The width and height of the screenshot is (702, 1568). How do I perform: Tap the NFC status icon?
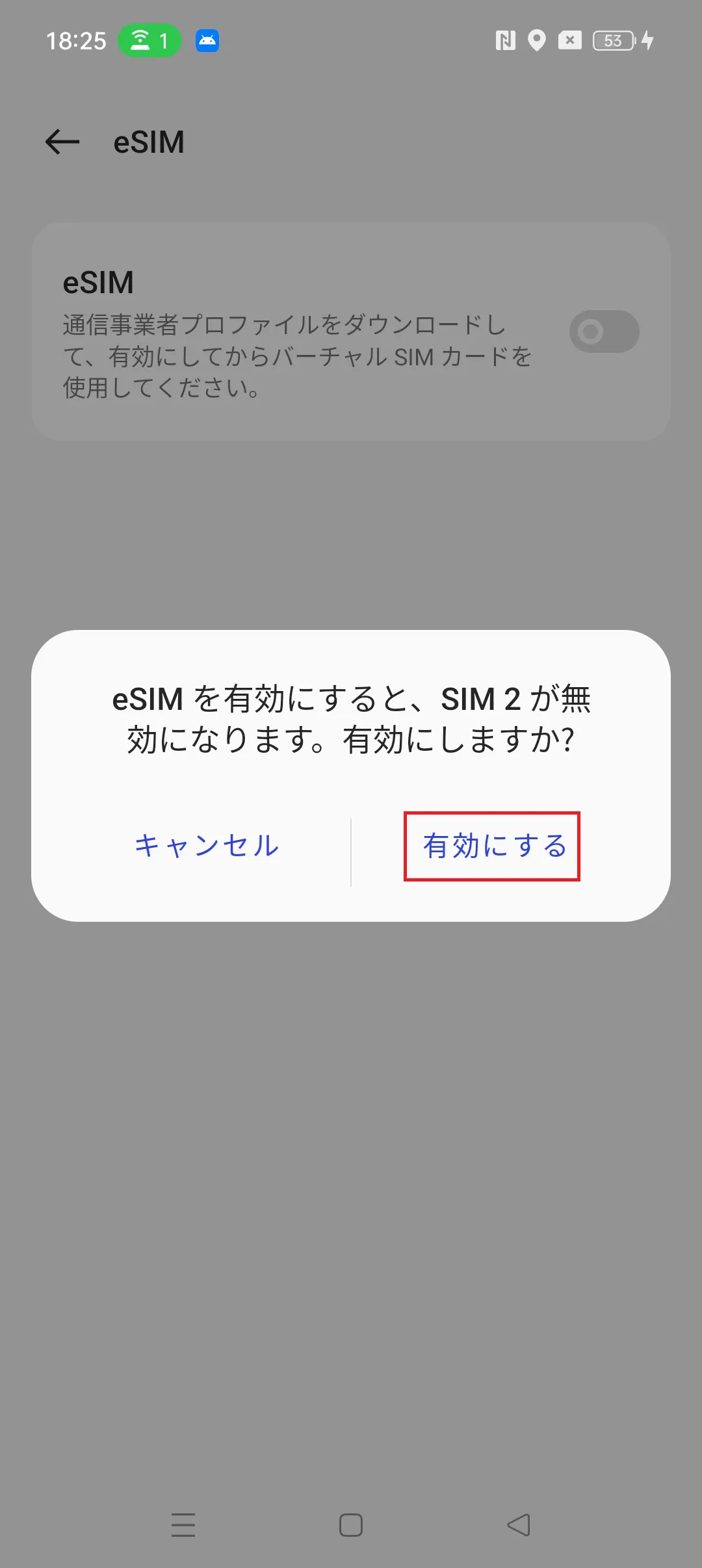506,41
